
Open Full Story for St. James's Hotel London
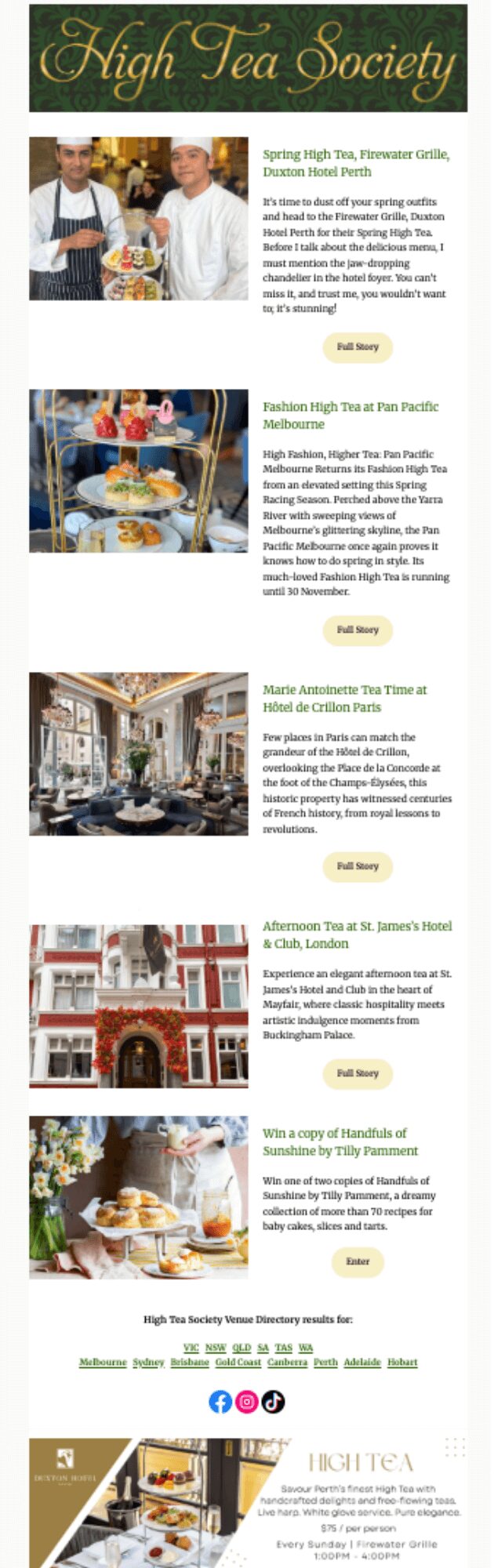pyautogui.click(x=358, y=1074)
